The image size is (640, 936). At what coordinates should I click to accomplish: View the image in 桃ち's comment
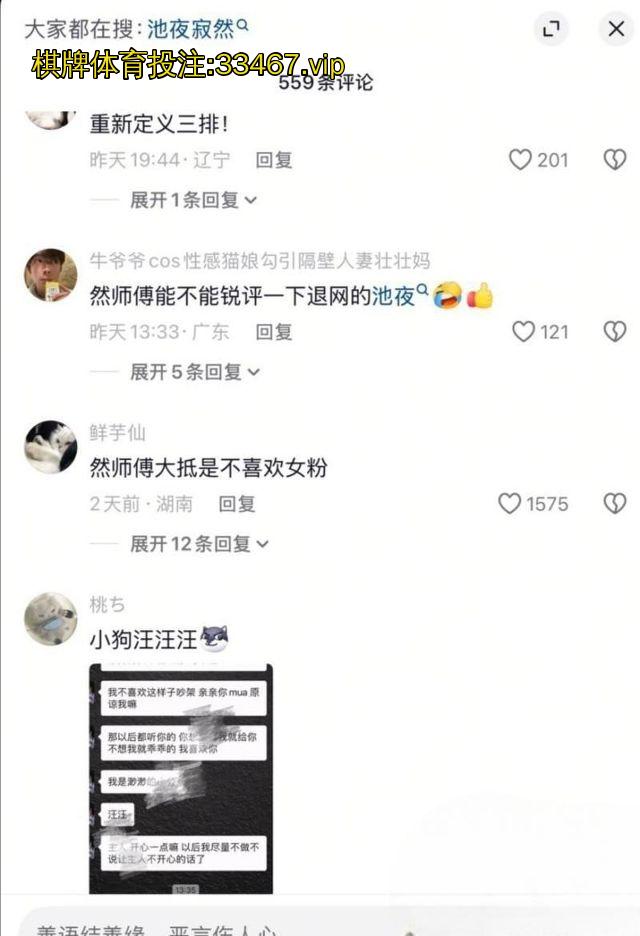(x=180, y=778)
